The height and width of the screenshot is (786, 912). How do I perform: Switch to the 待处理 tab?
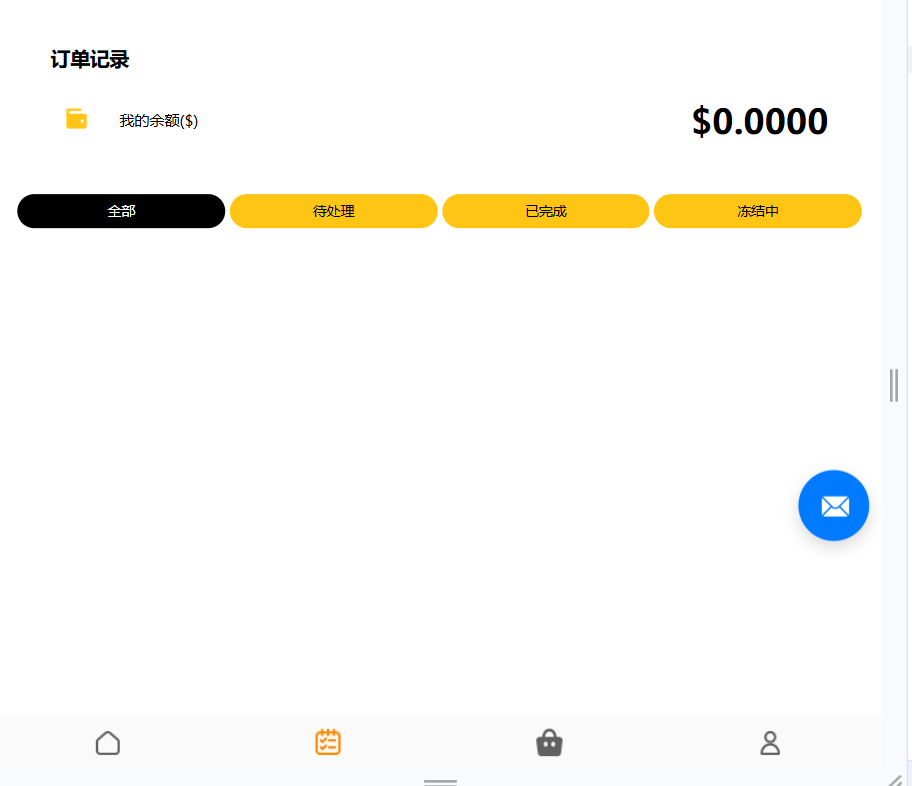point(333,211)
